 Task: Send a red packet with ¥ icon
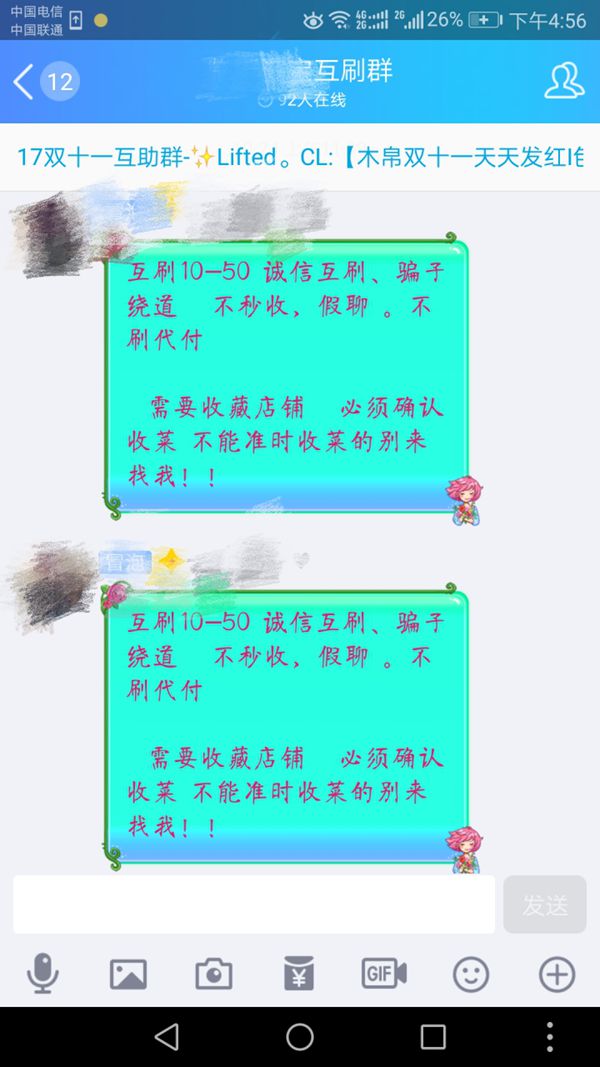298,973
